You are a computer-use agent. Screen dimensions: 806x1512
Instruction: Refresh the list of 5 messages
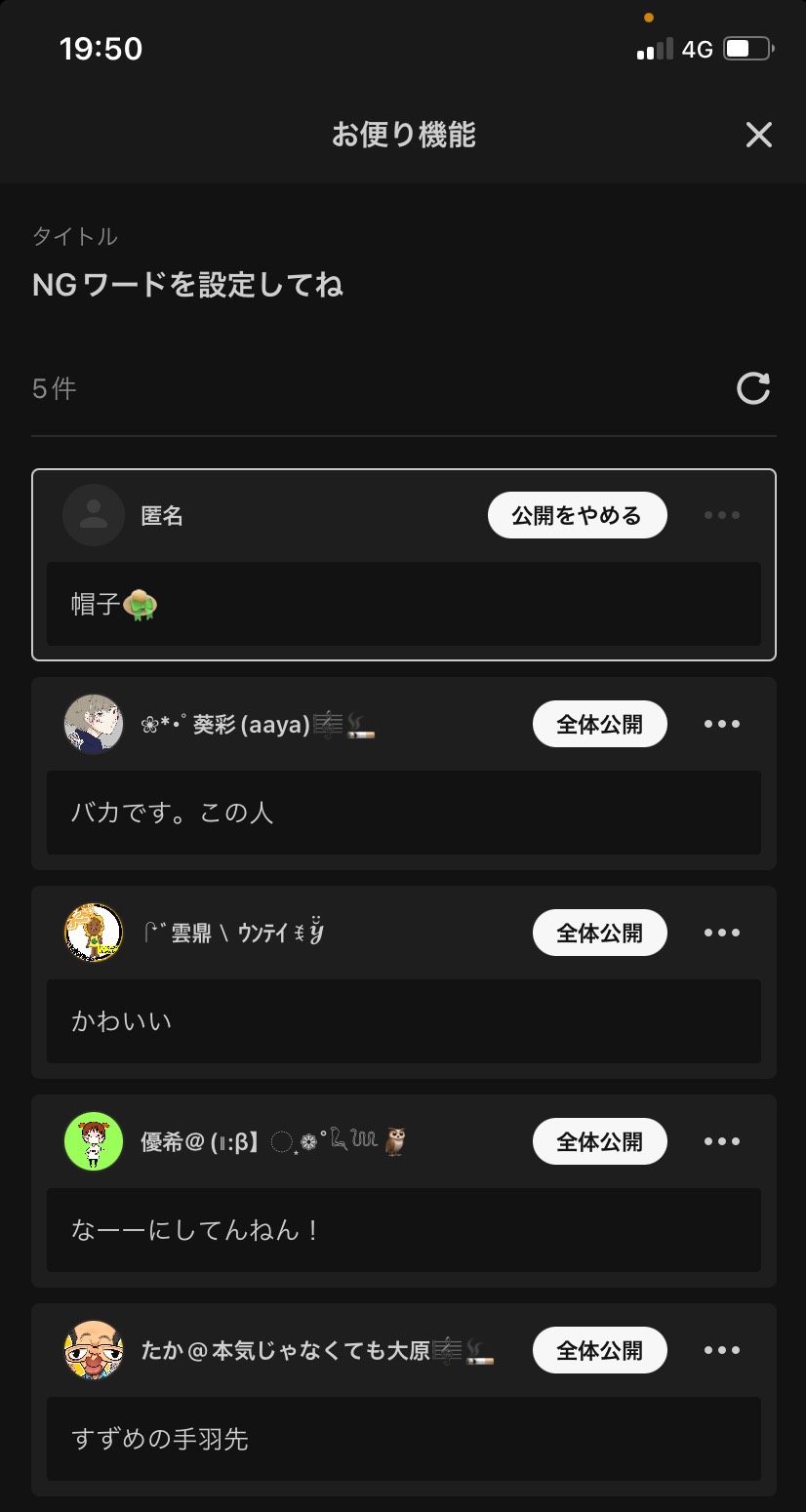753,388
